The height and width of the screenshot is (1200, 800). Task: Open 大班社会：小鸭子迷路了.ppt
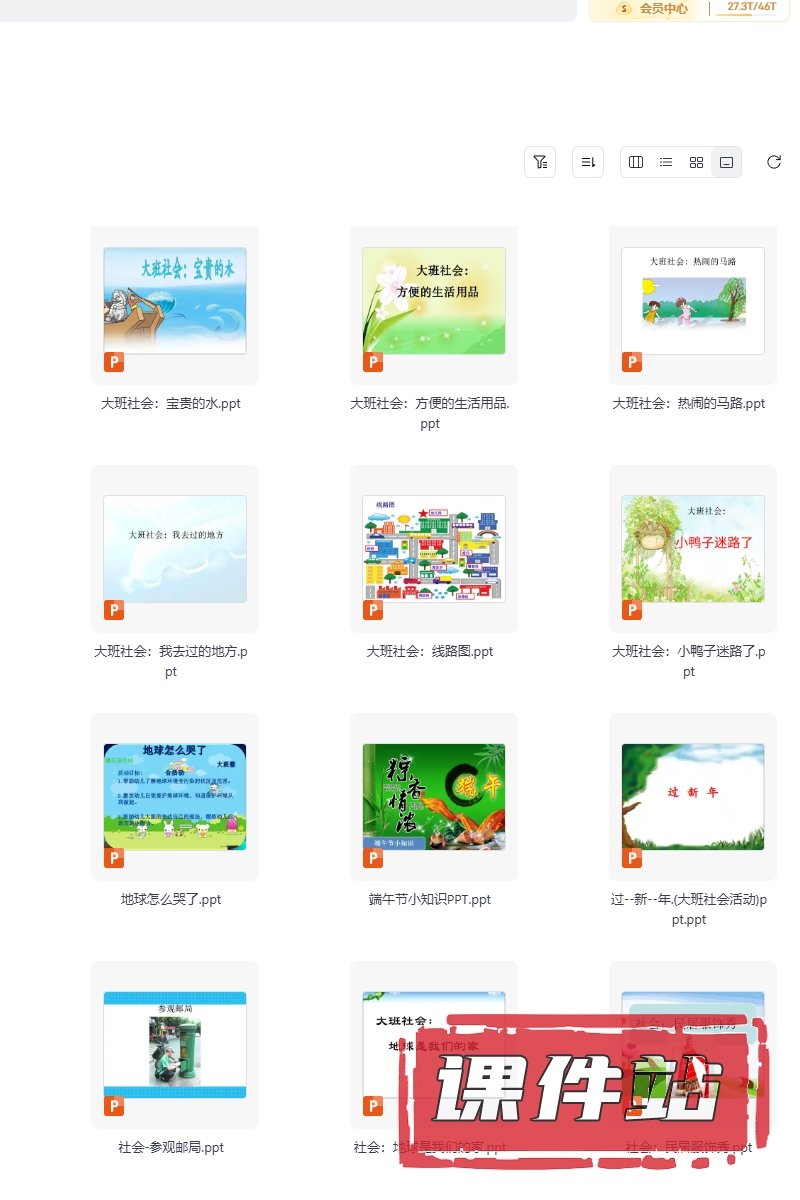[693, 549]
